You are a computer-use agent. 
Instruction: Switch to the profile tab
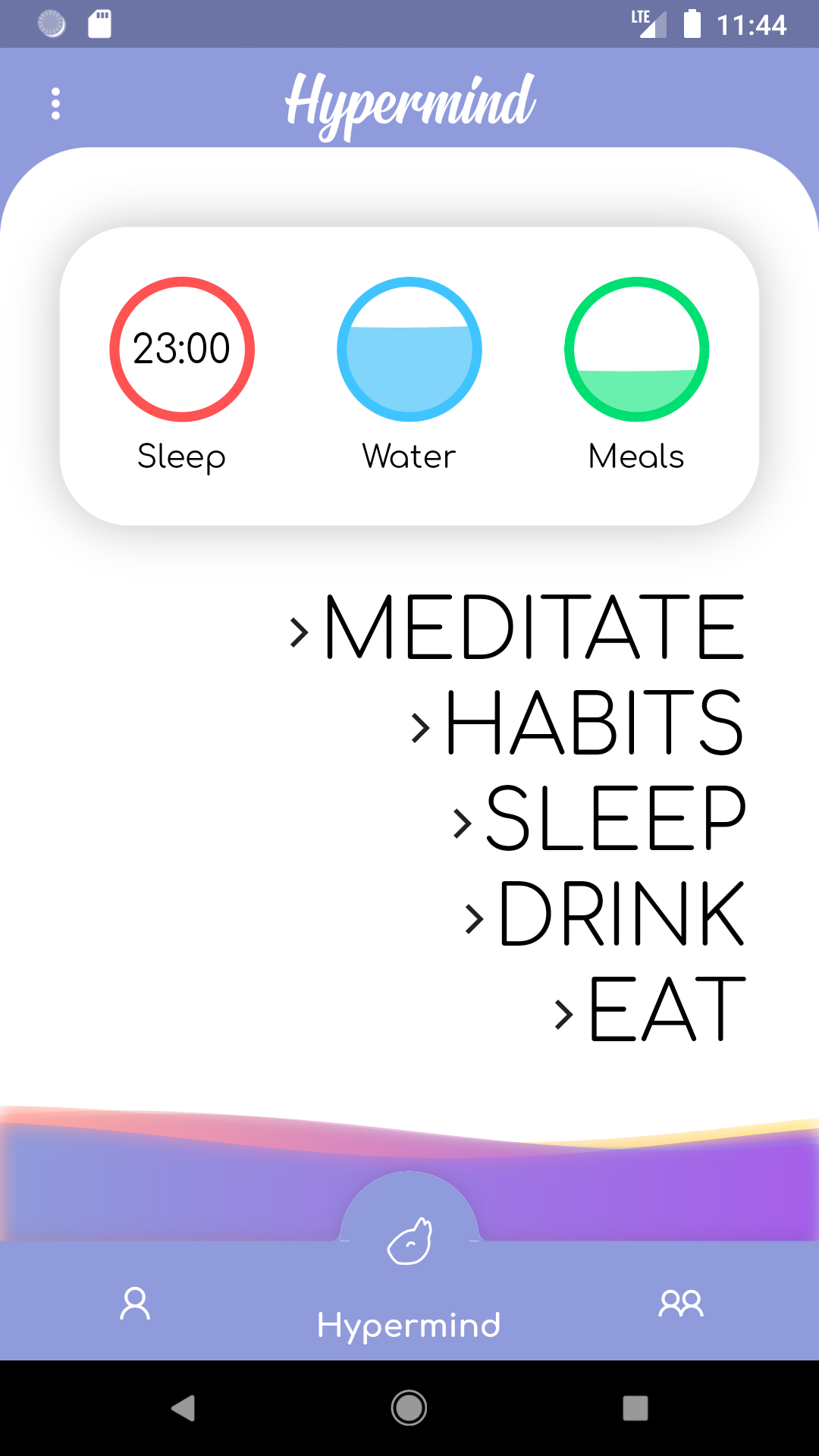pyautogui.click(x=135, y=1304)
